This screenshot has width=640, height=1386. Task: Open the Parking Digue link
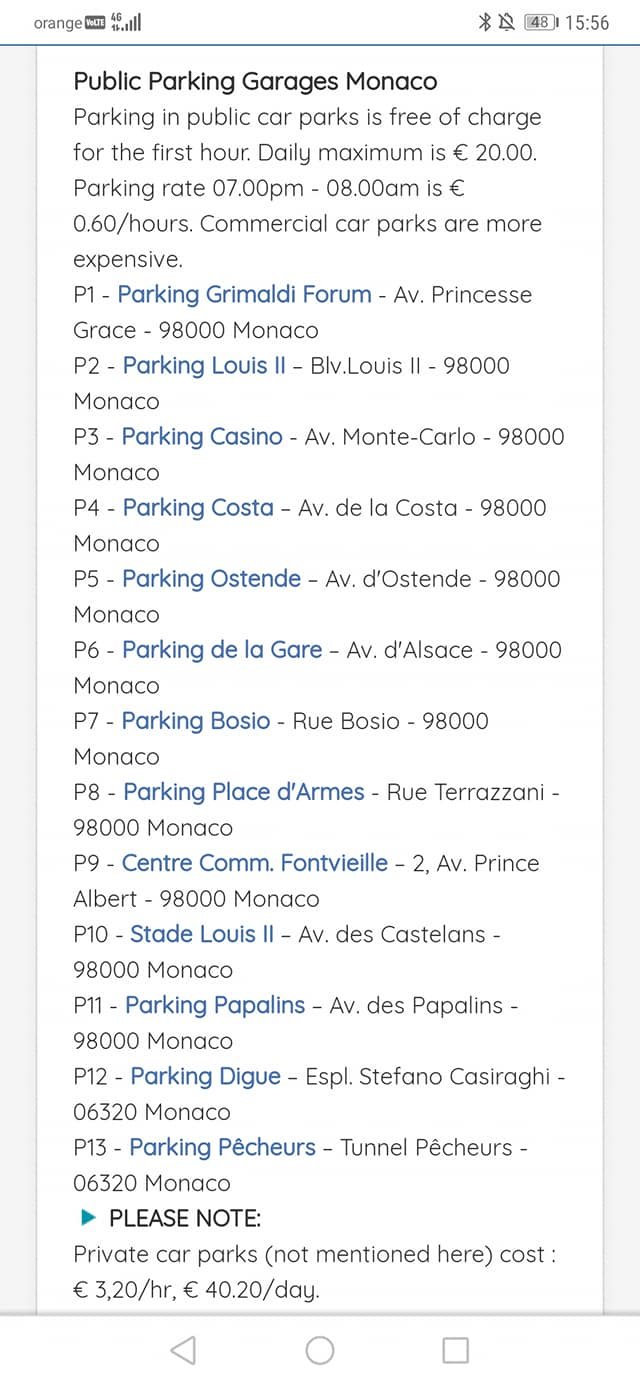(206, 1076)
